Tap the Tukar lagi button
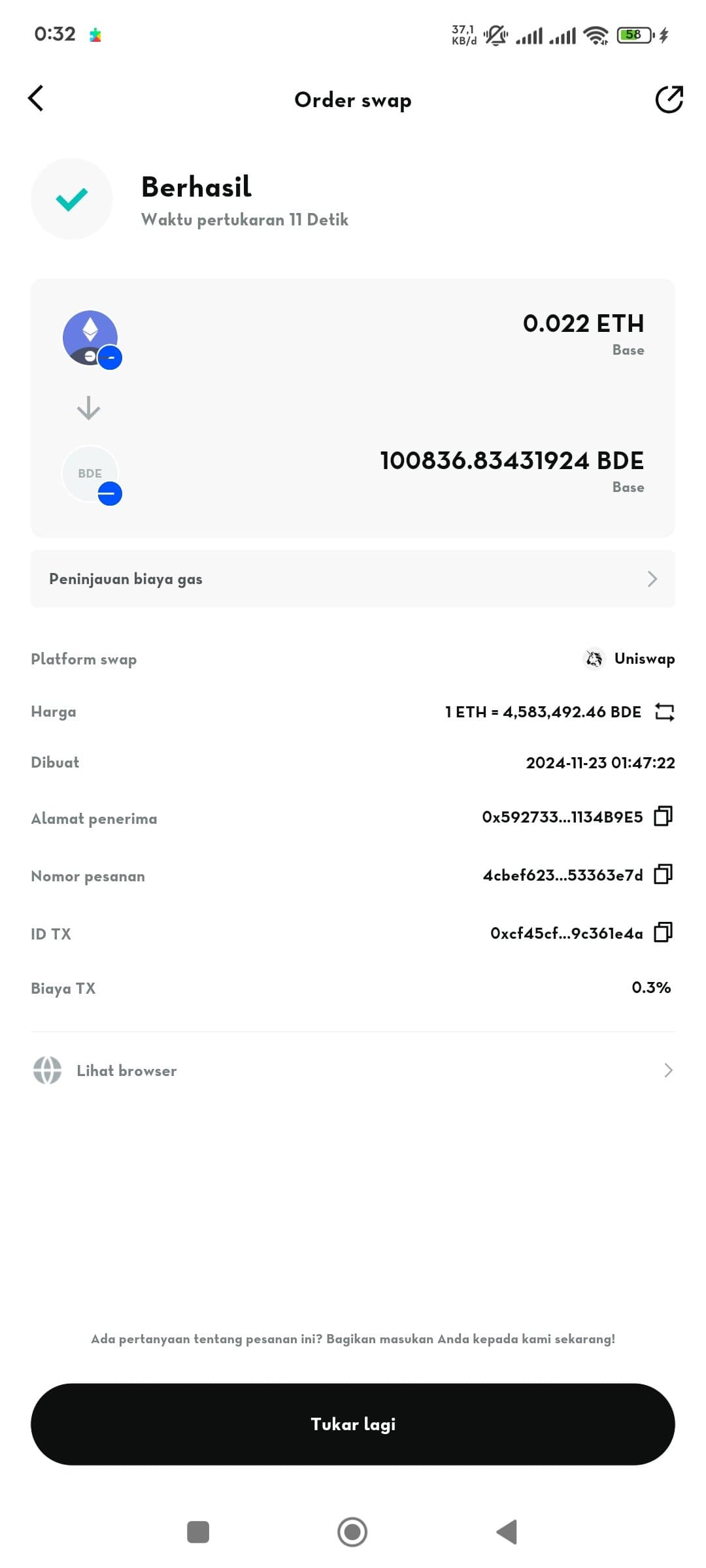The image size is (706, 1568). click(352, 1424)
